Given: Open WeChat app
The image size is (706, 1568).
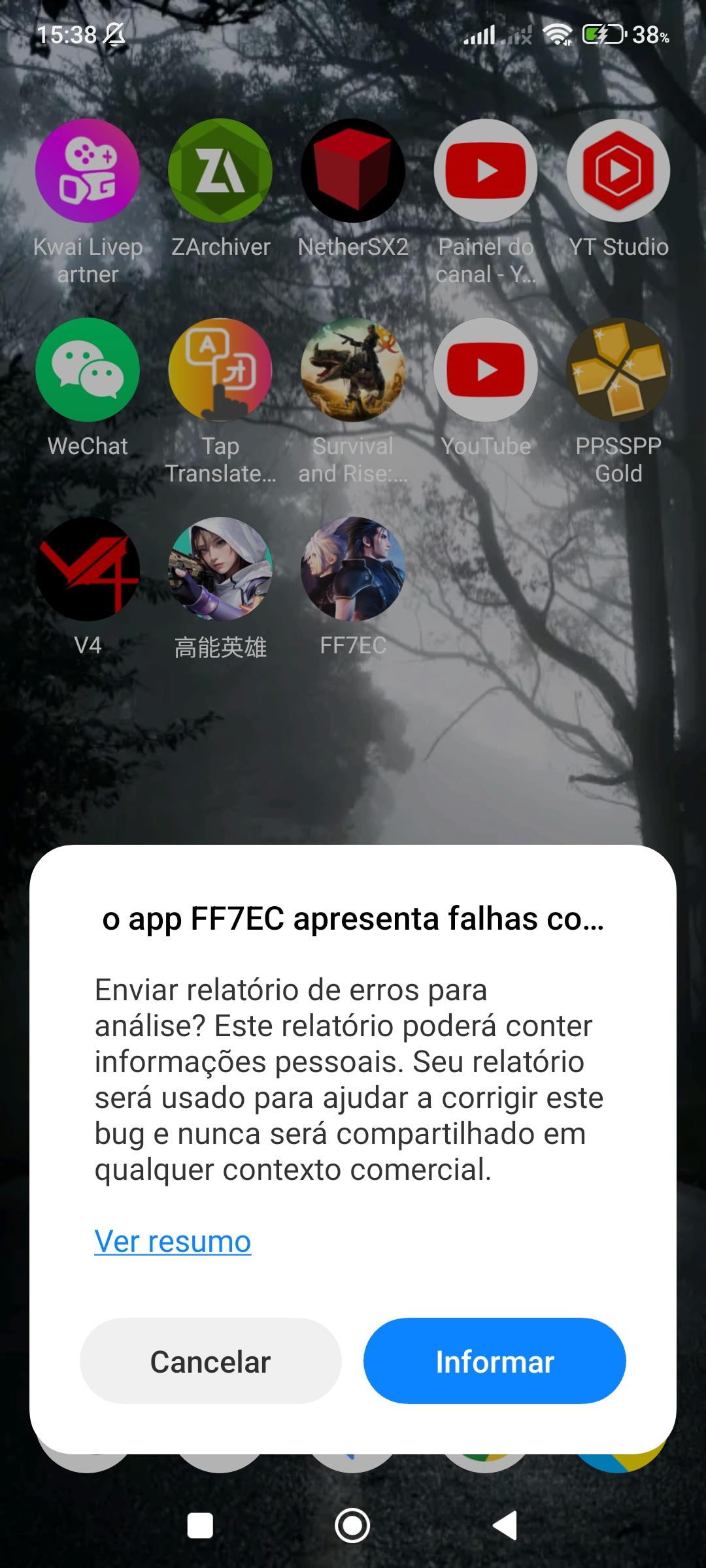Looking at the screenshot, I should 88,370.
